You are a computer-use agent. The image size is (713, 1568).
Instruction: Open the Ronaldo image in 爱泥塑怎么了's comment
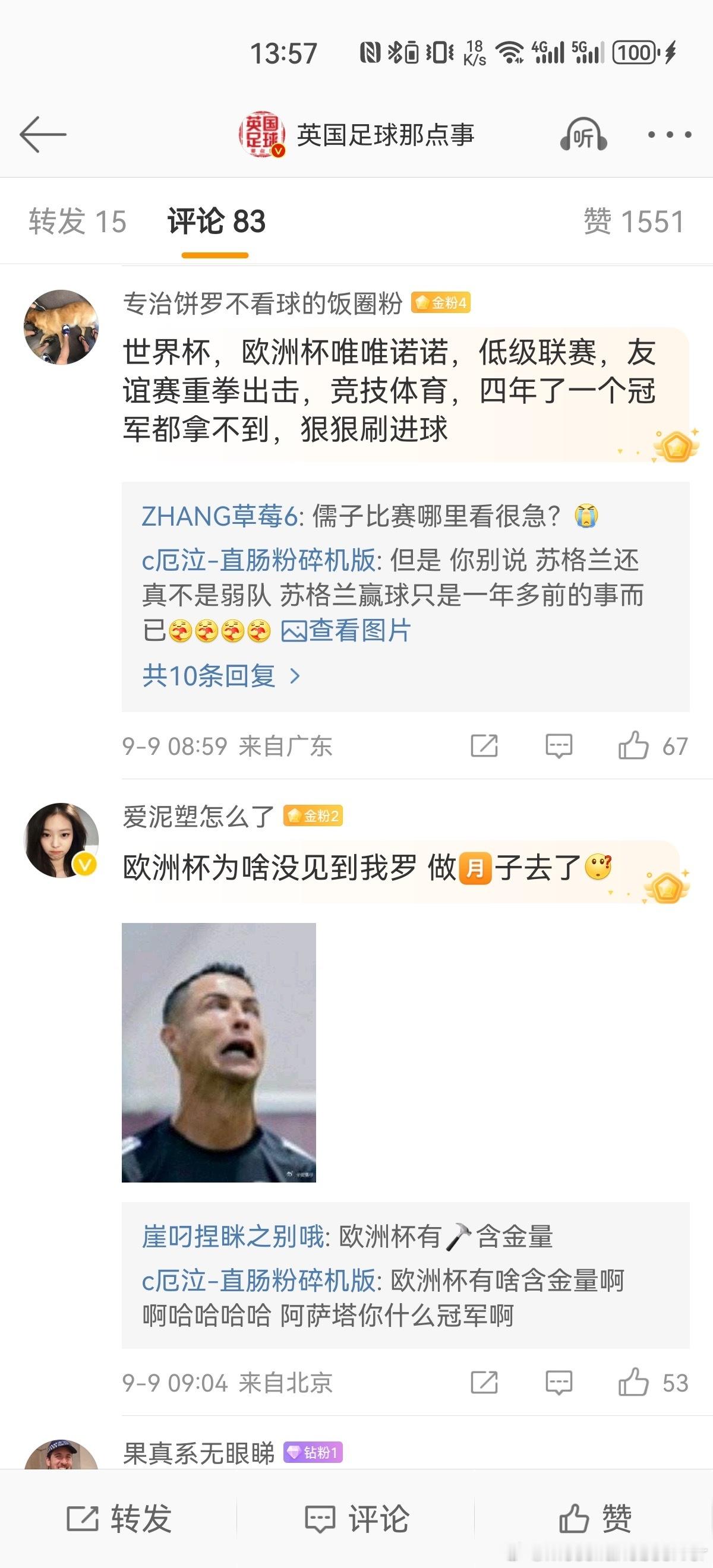click(x=219, y=1052)
